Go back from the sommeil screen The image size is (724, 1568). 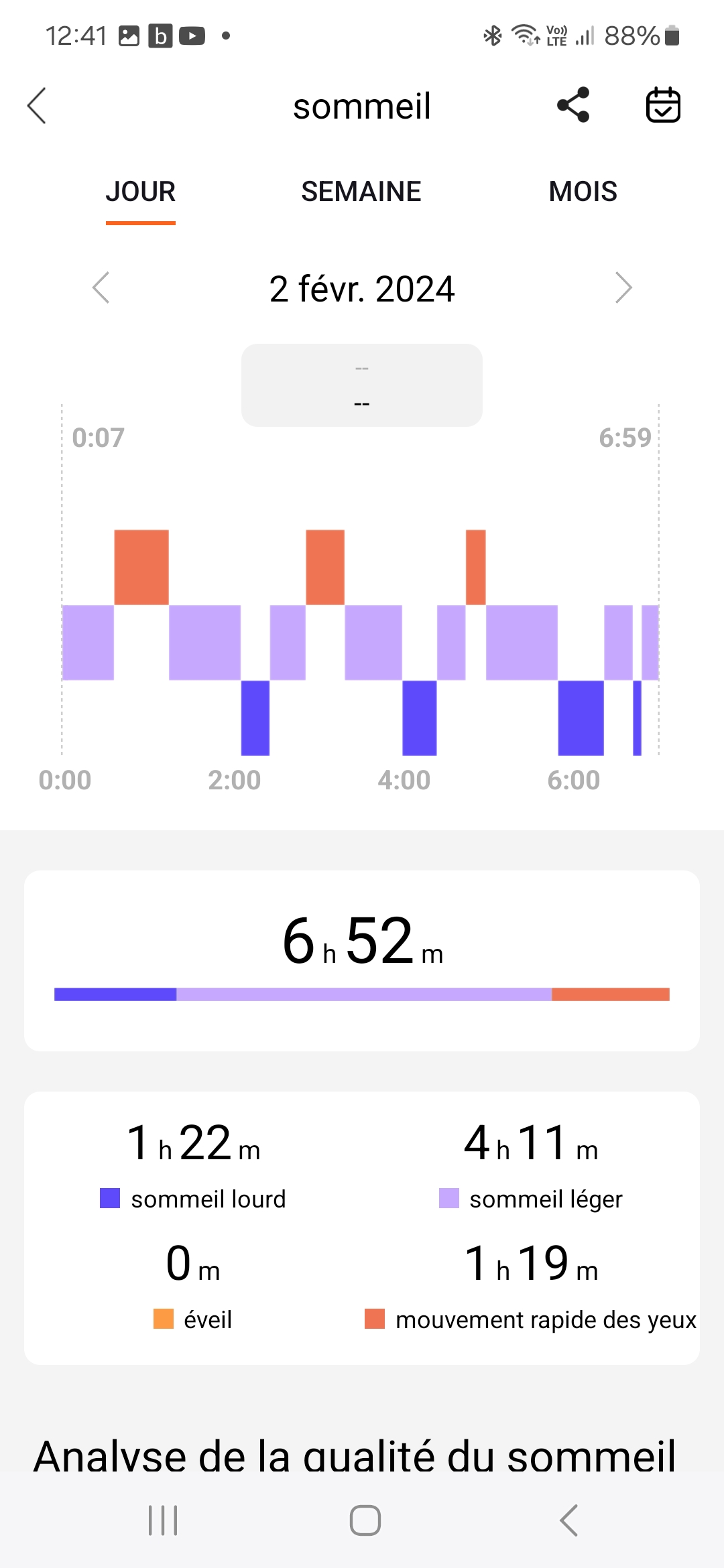(x=38, y=106)
